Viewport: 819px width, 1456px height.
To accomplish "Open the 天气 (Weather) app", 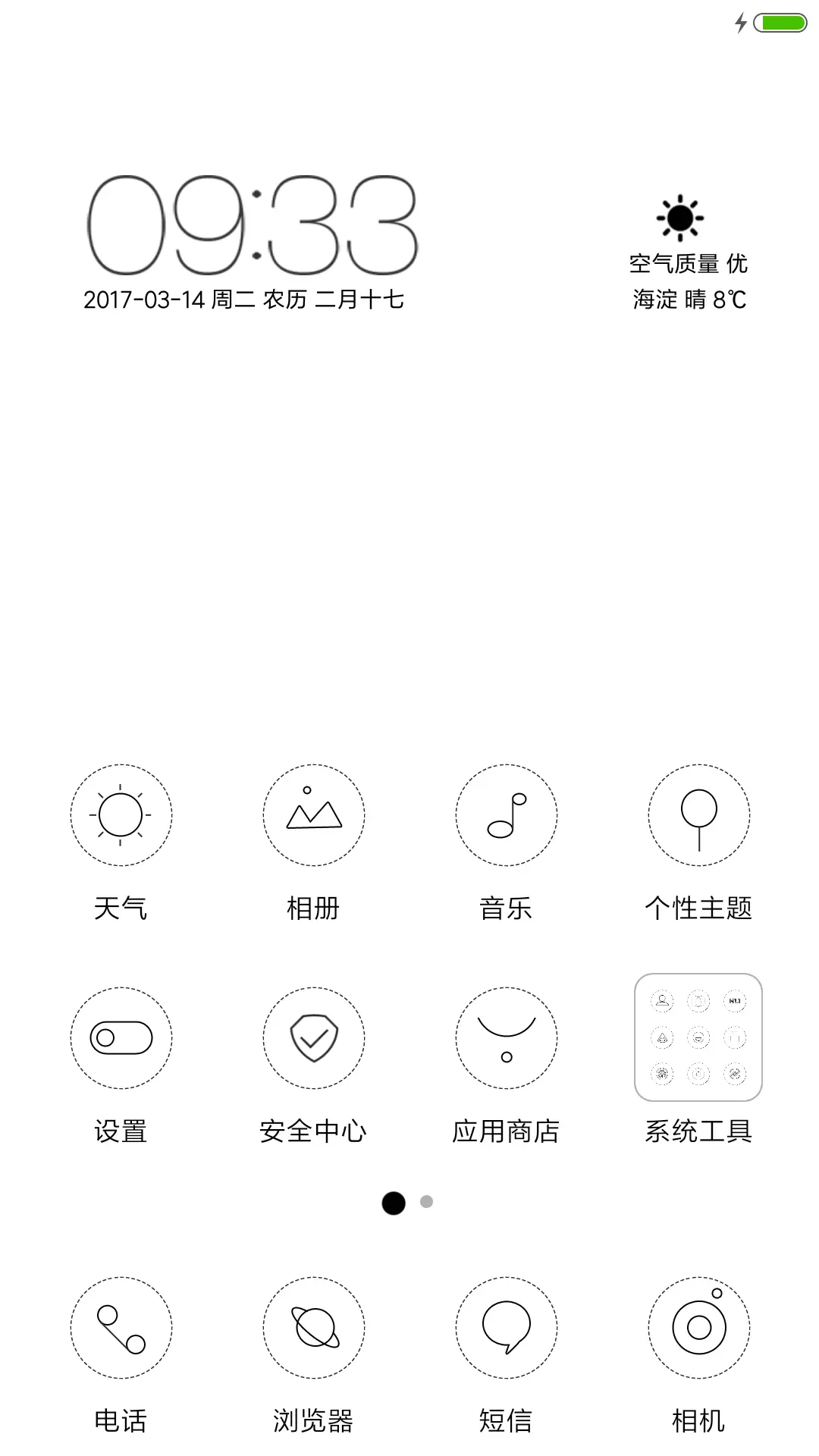I will pyautogui.click(x=121, y=817).
